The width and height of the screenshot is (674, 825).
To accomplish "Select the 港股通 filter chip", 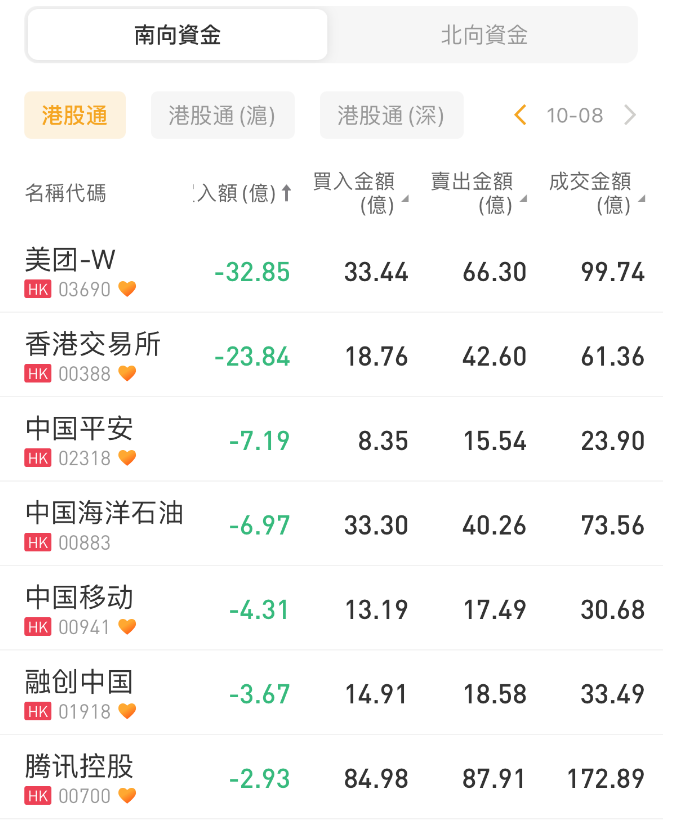I will (75, 115).
